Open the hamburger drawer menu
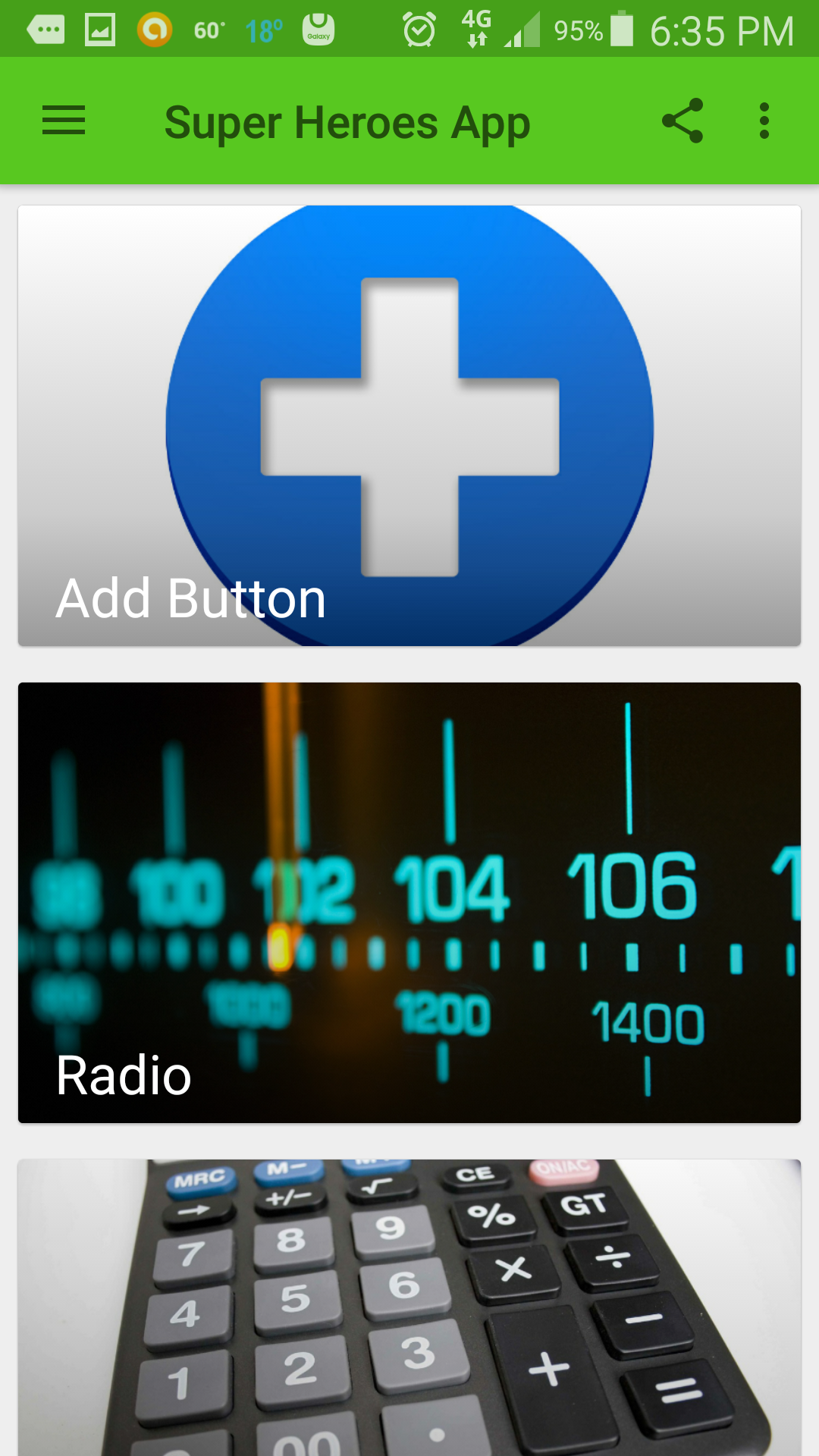This screenshot has width=819, height=1456. [64, 121]
